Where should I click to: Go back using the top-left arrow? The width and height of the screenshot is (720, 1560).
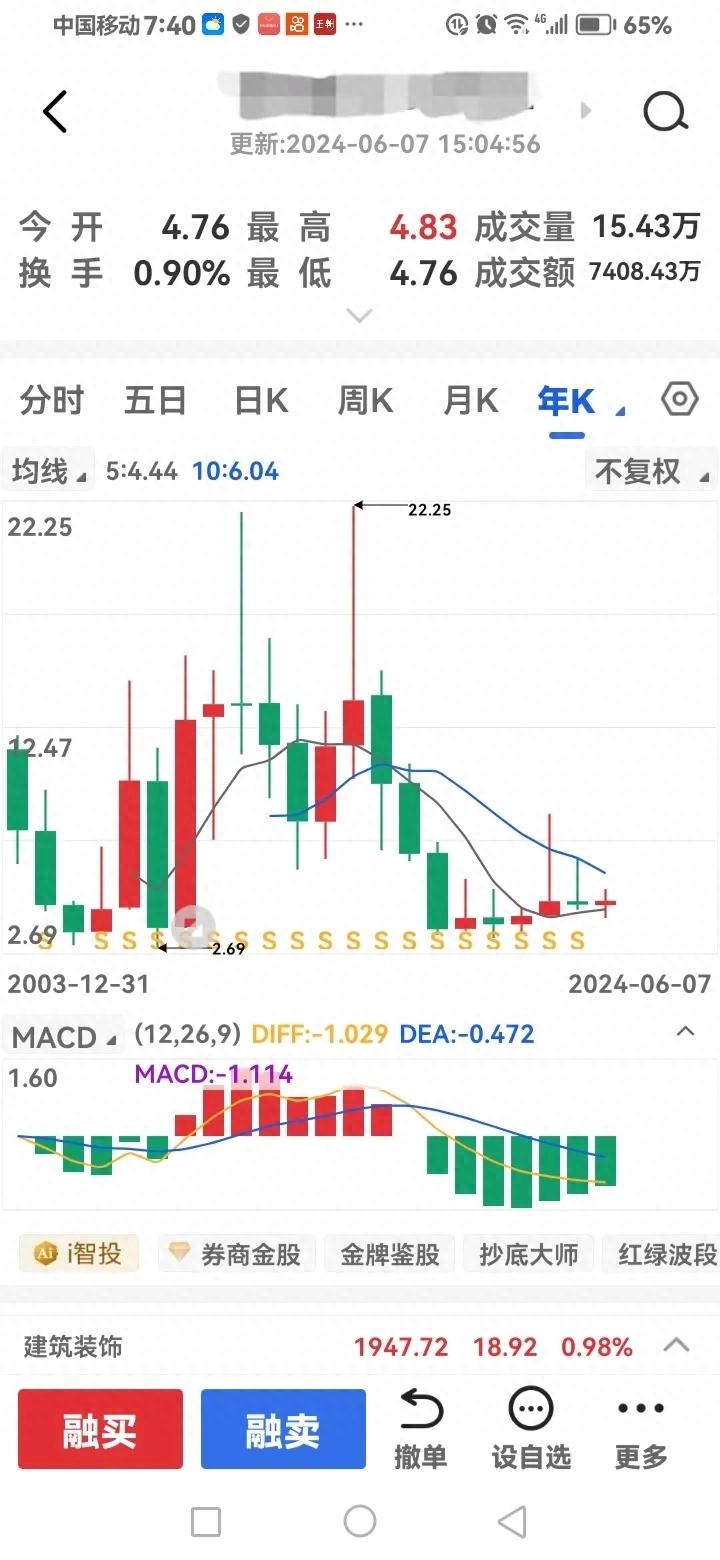(x=55, y=111)
